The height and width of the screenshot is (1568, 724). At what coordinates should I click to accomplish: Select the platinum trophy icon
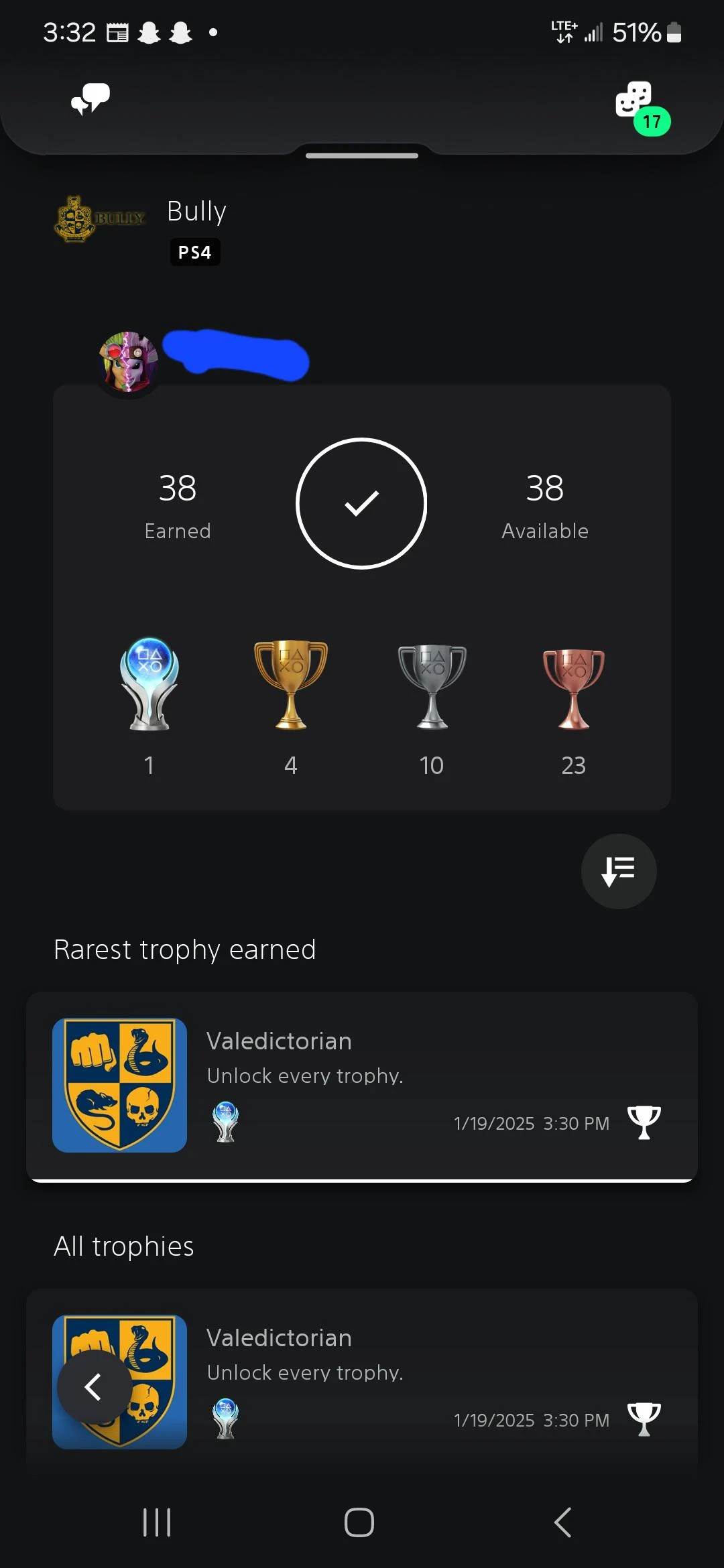(149, 683)
